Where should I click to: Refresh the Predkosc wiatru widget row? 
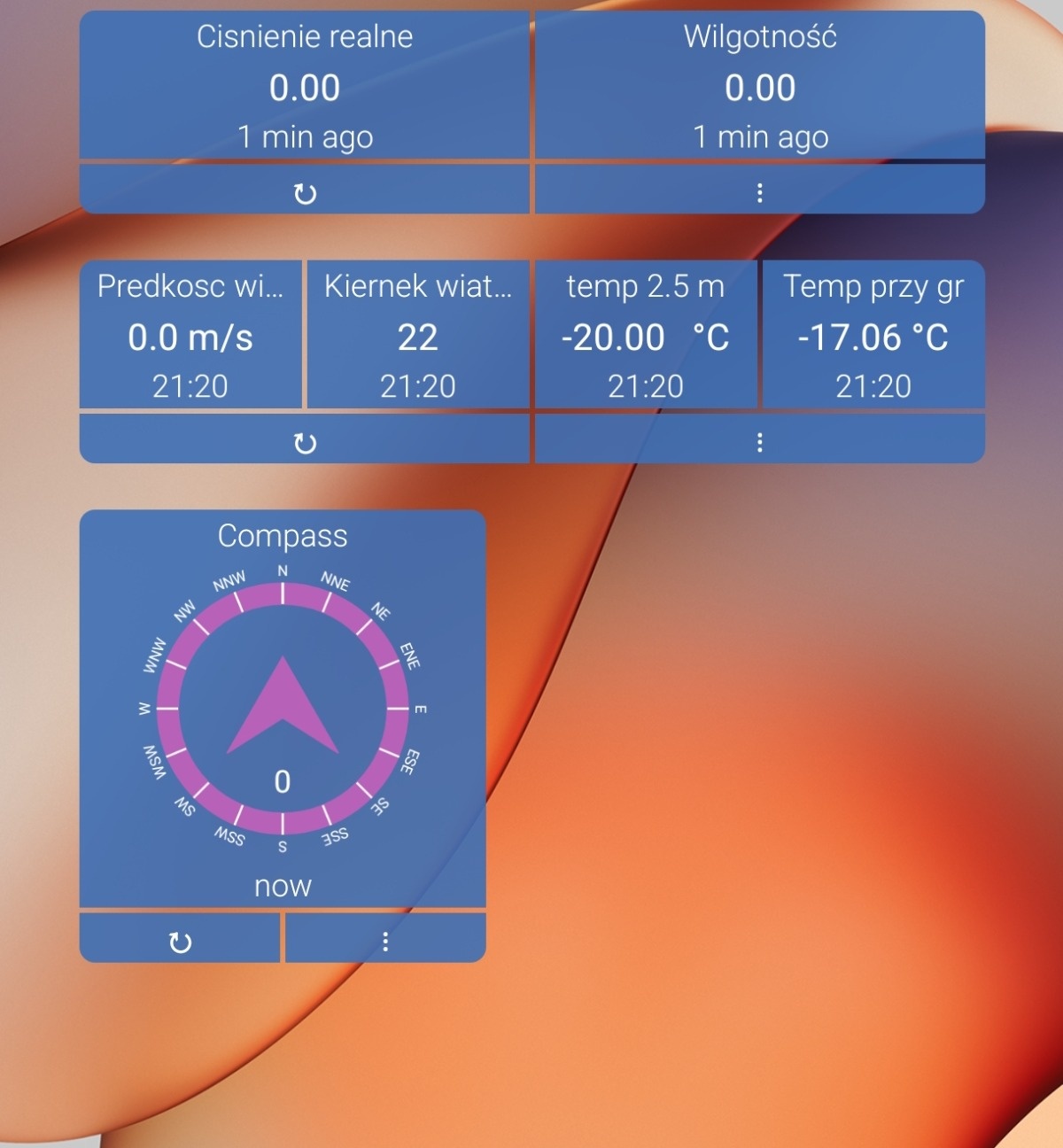coord(305,443)
